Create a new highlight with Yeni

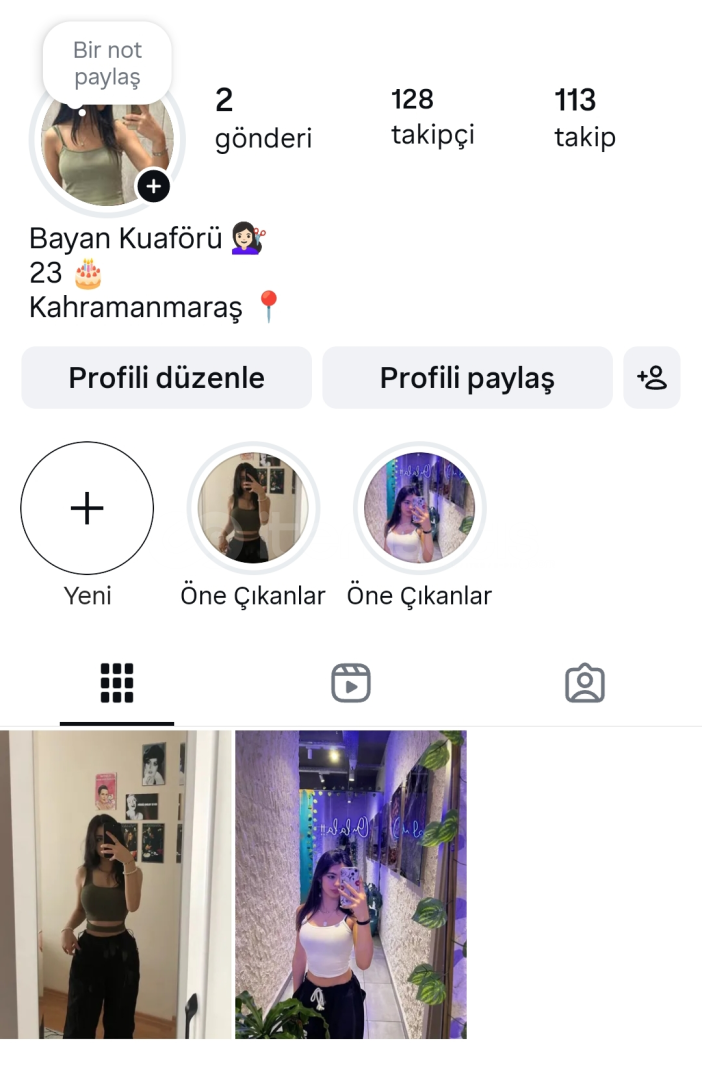tap(87, 508)
